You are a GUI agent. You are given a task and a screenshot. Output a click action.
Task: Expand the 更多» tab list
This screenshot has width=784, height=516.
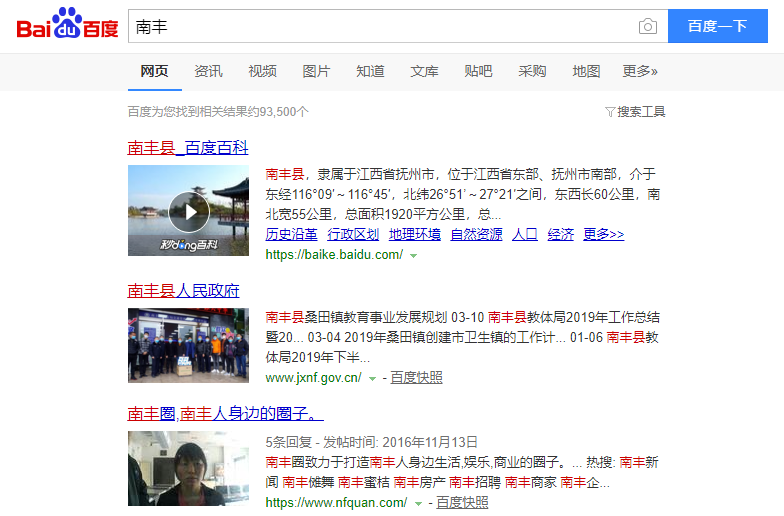pyautogui.click(x=640, y=71)
